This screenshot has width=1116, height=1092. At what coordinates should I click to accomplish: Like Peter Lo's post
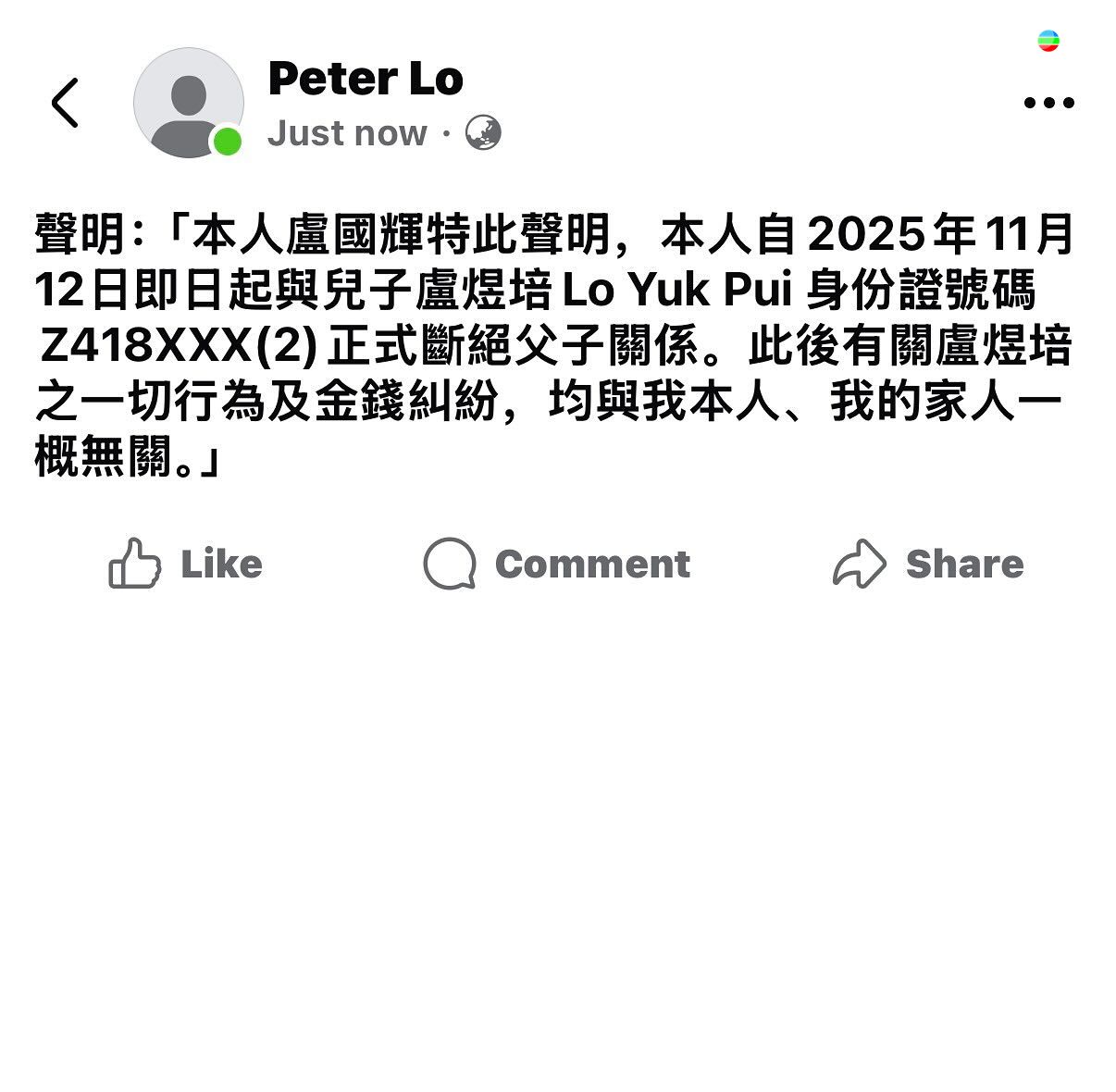point(186,564)
